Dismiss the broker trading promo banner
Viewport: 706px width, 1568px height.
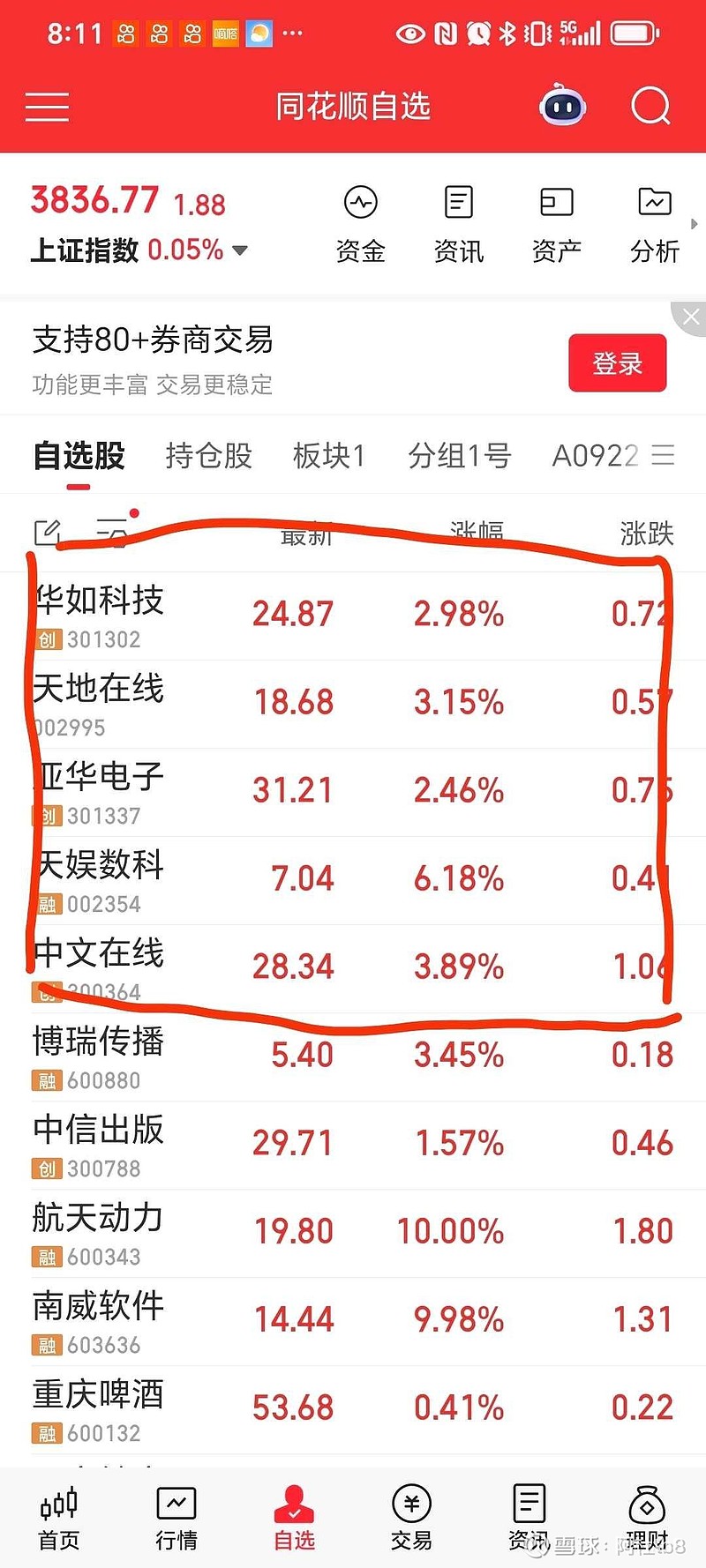tap(690, 317)
